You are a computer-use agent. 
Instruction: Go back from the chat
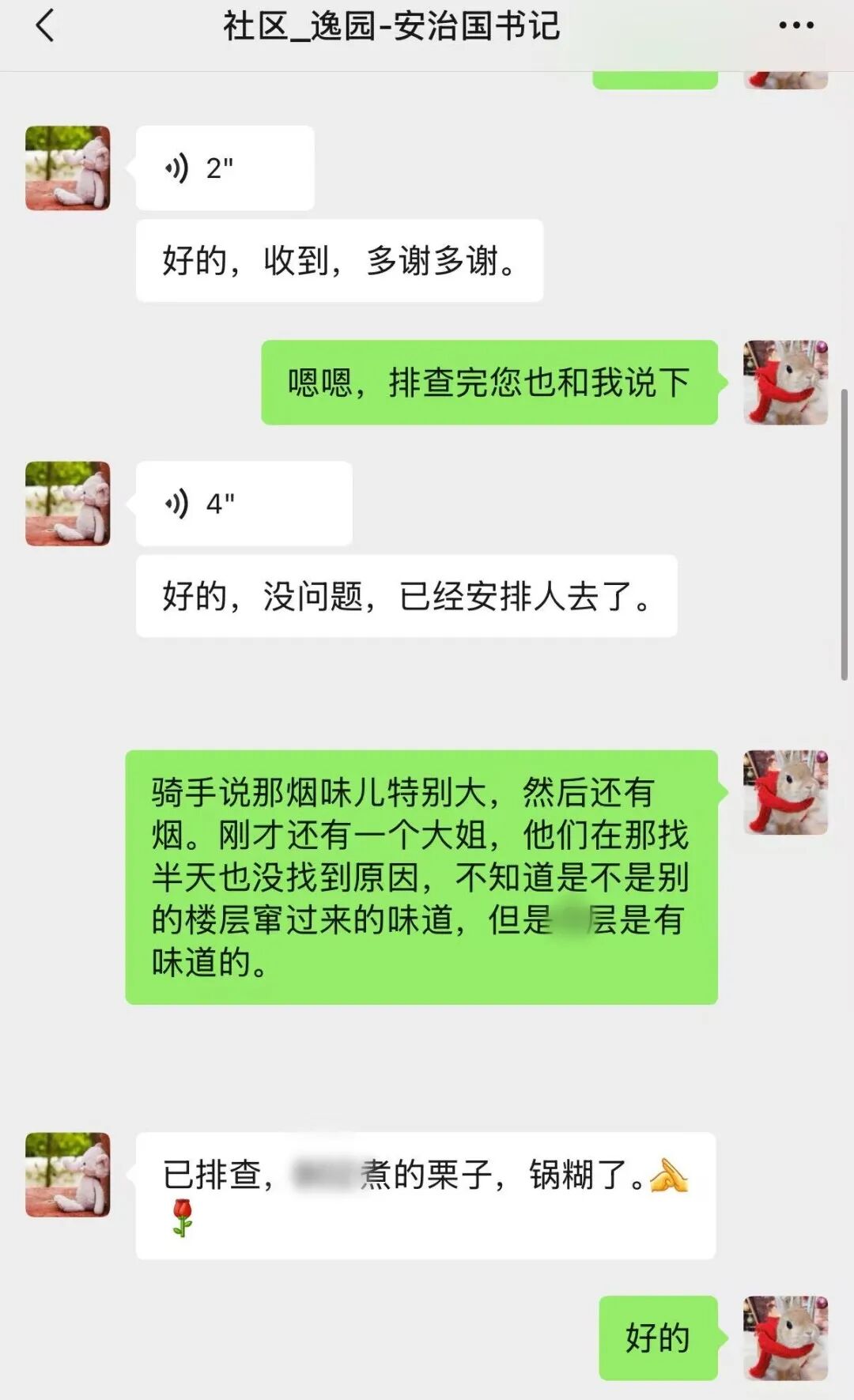pos(45,26)
